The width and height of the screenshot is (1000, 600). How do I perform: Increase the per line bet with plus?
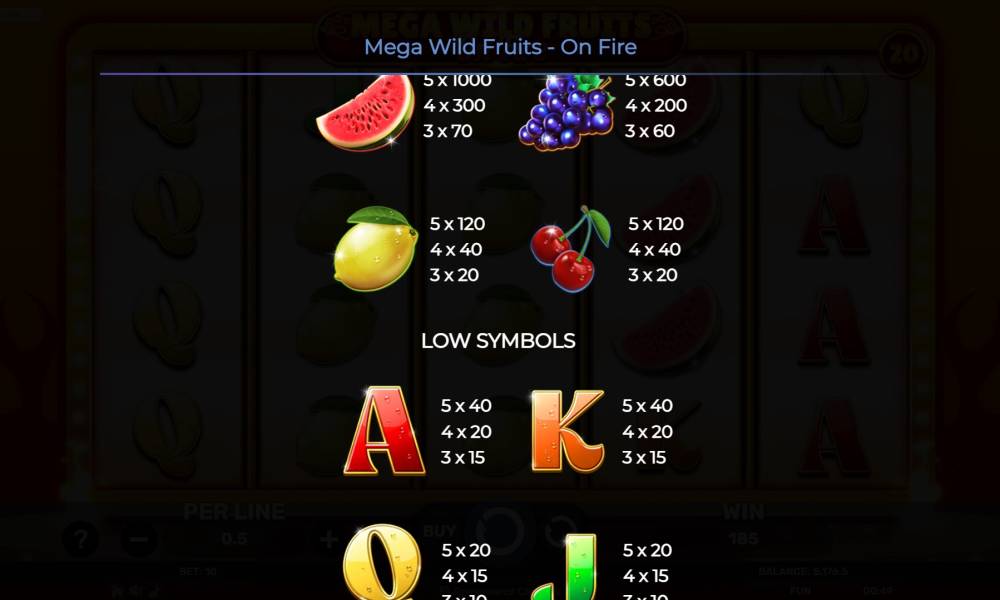(x=329, y=541)
